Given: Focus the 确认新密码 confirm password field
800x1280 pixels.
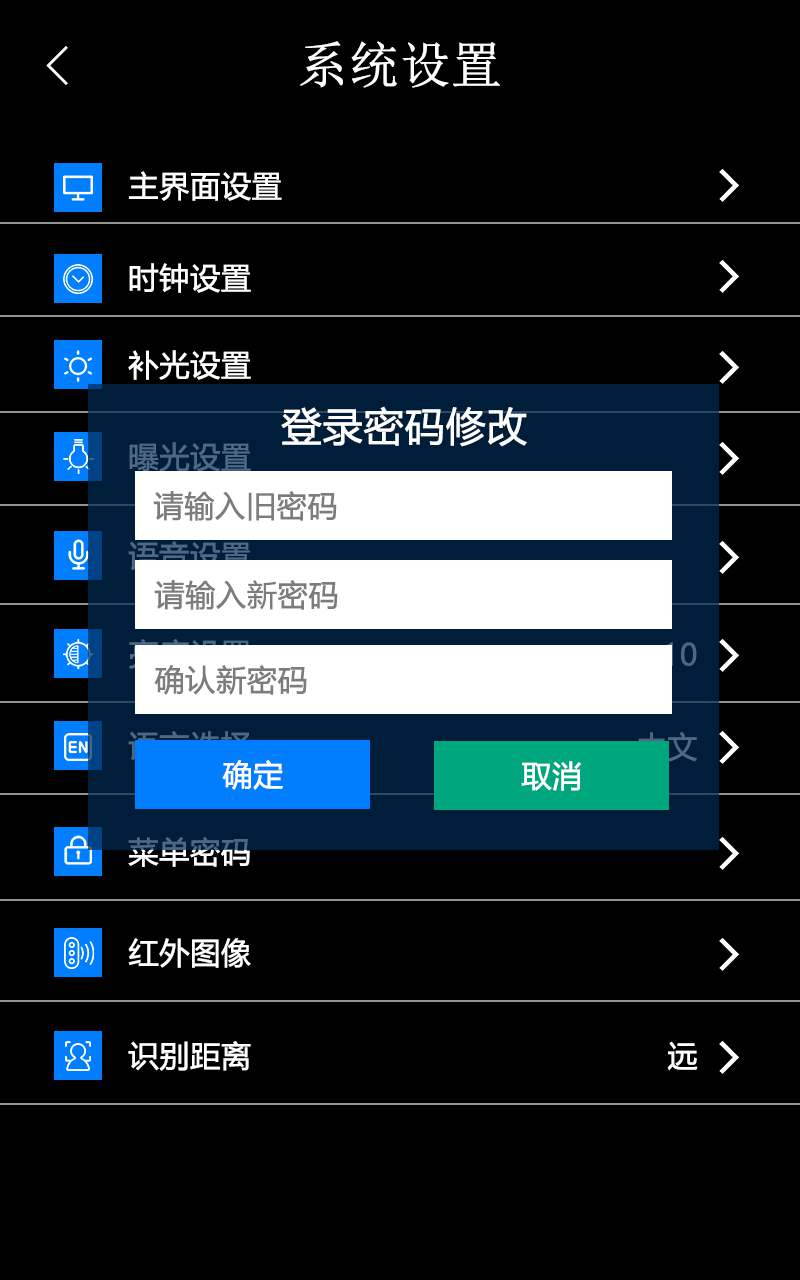Looking at the screenshot, I should [403, 680].
